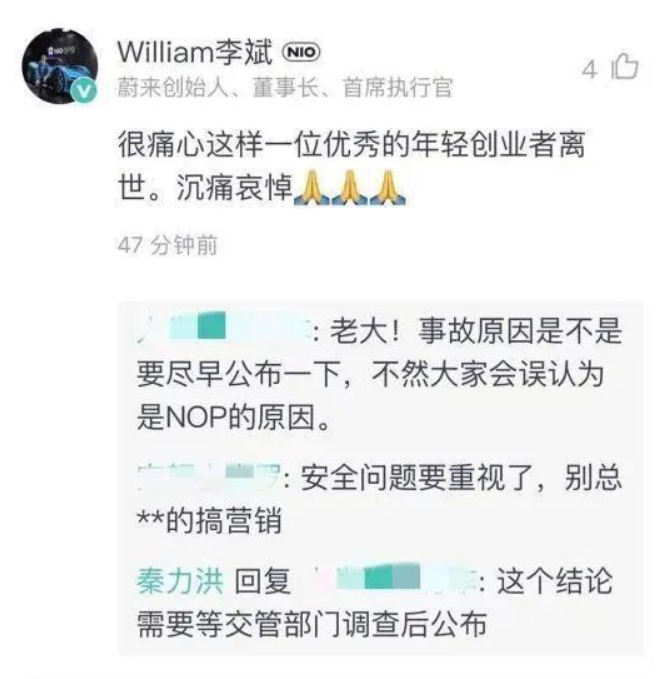Like William李斌's comment
The width and height of the screenshot is (664, 679).
pyautogui.click(x=624, y=68)
